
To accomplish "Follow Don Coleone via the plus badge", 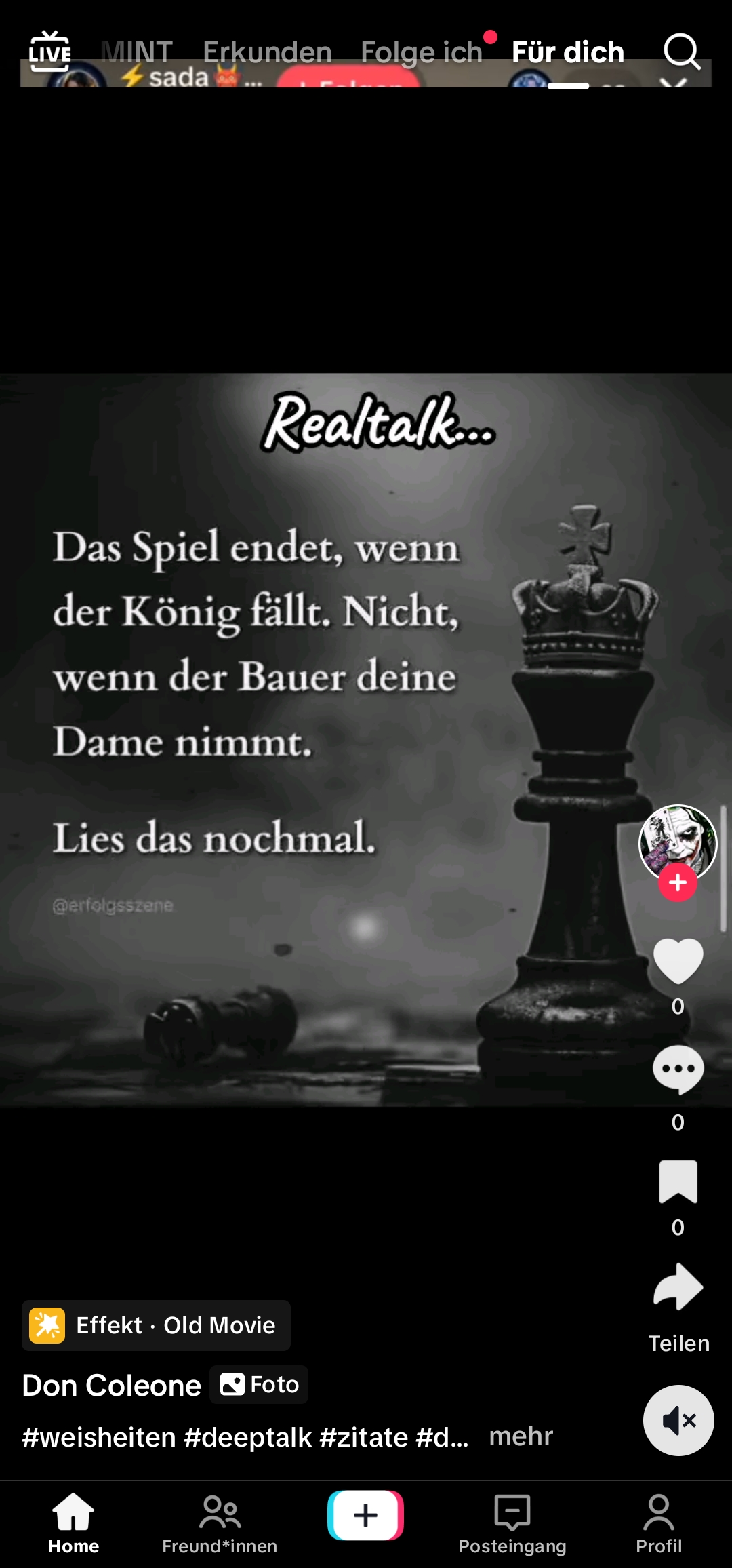I will pyautogui.click(x=678, y=882).
